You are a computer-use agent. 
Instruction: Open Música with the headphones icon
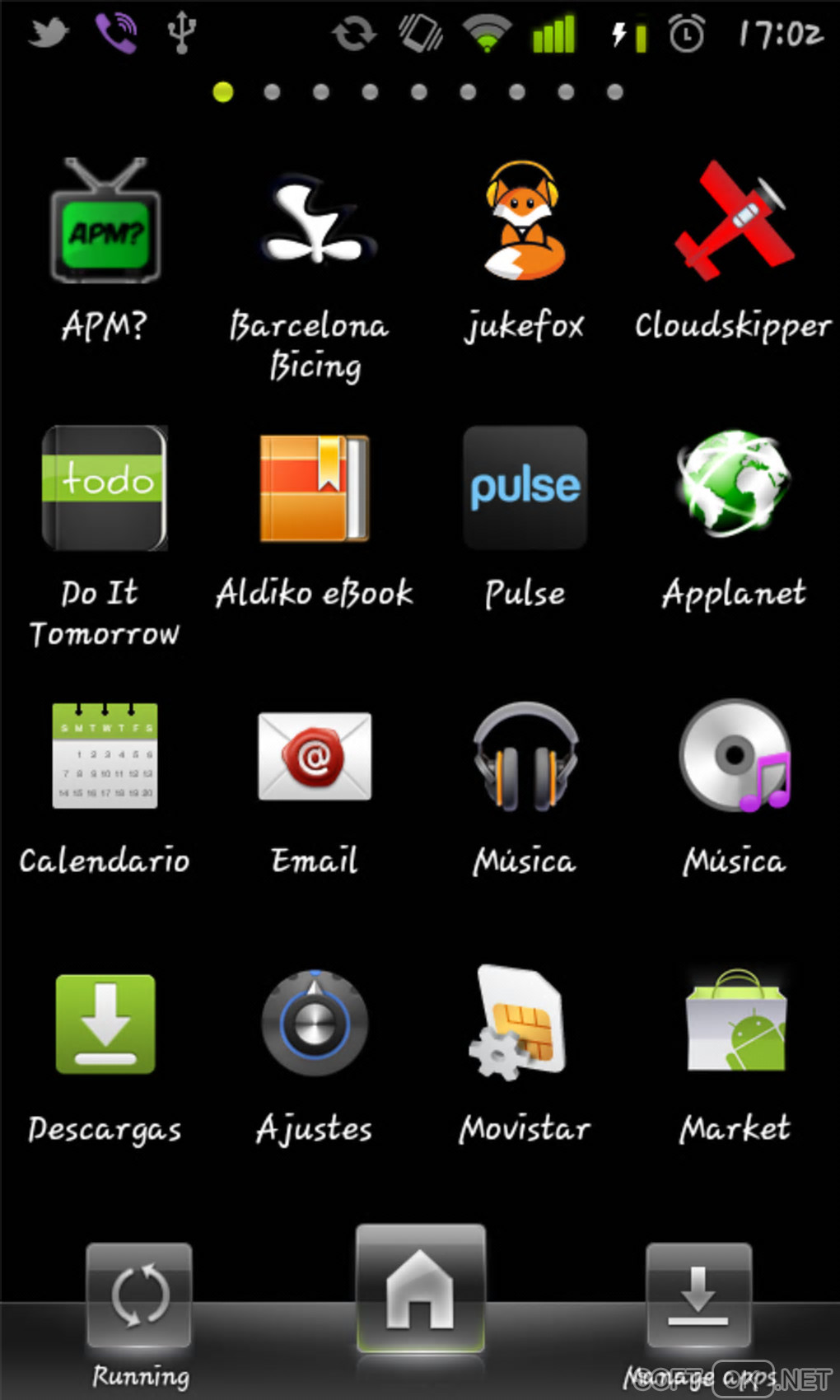(x=525, y=756)
